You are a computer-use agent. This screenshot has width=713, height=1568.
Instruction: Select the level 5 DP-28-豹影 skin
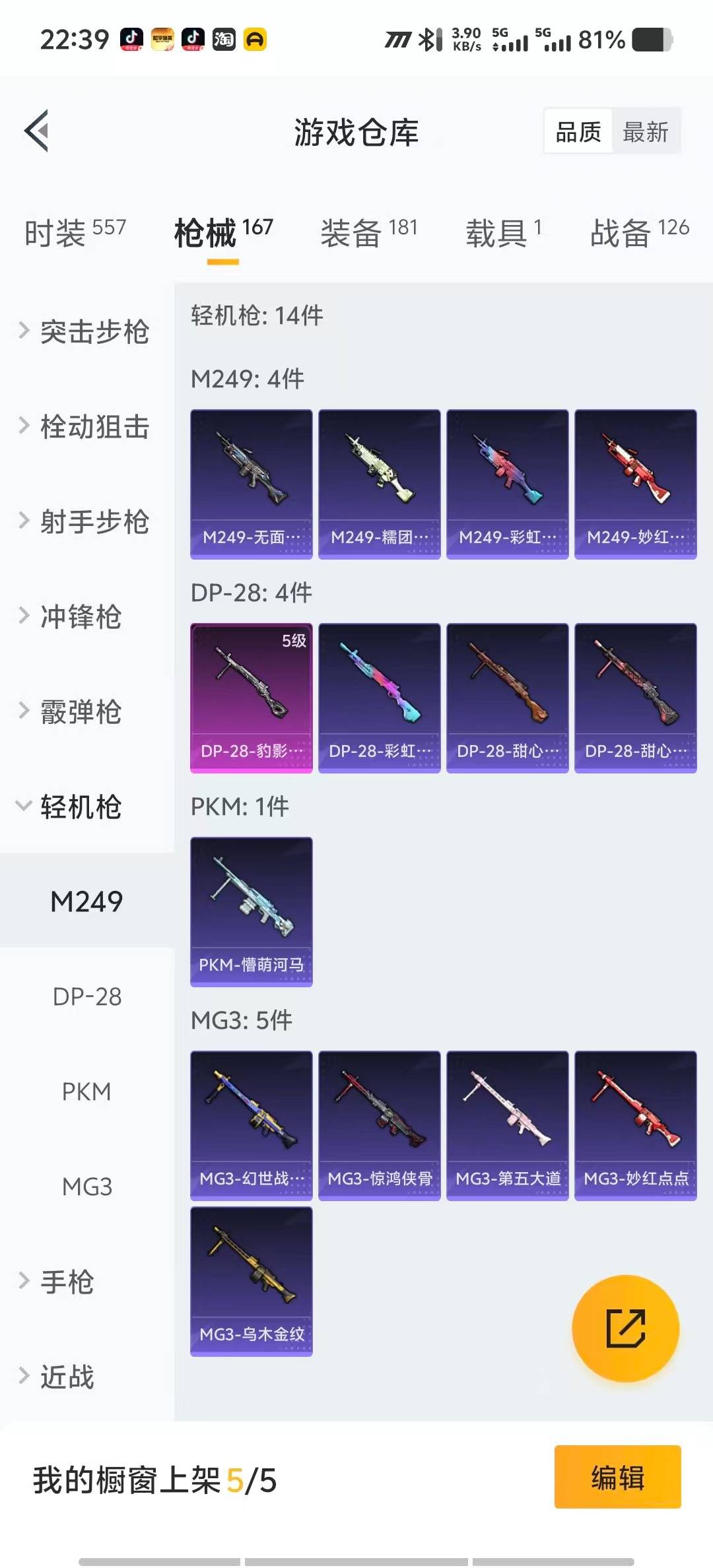tap(251, 696)
